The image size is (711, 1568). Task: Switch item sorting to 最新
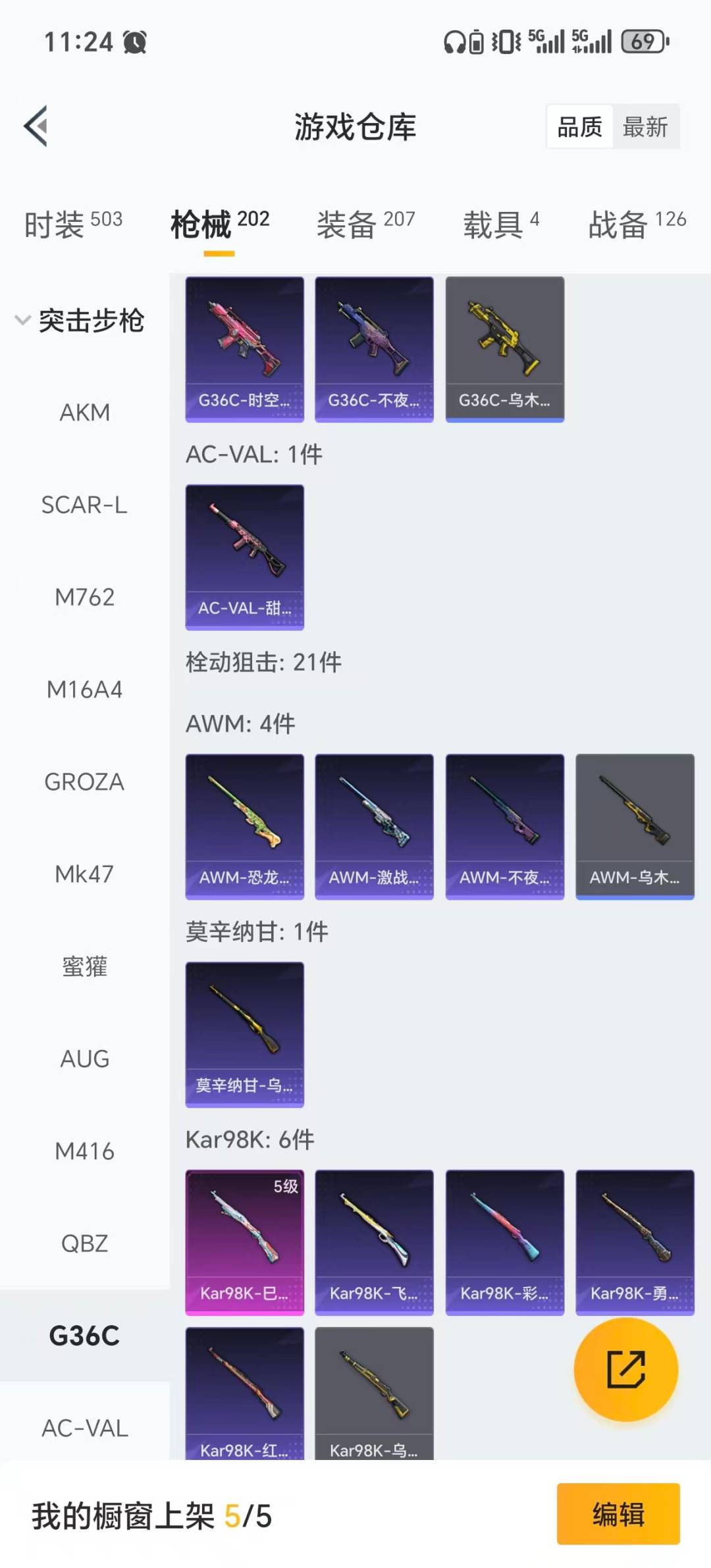(646, 126)
